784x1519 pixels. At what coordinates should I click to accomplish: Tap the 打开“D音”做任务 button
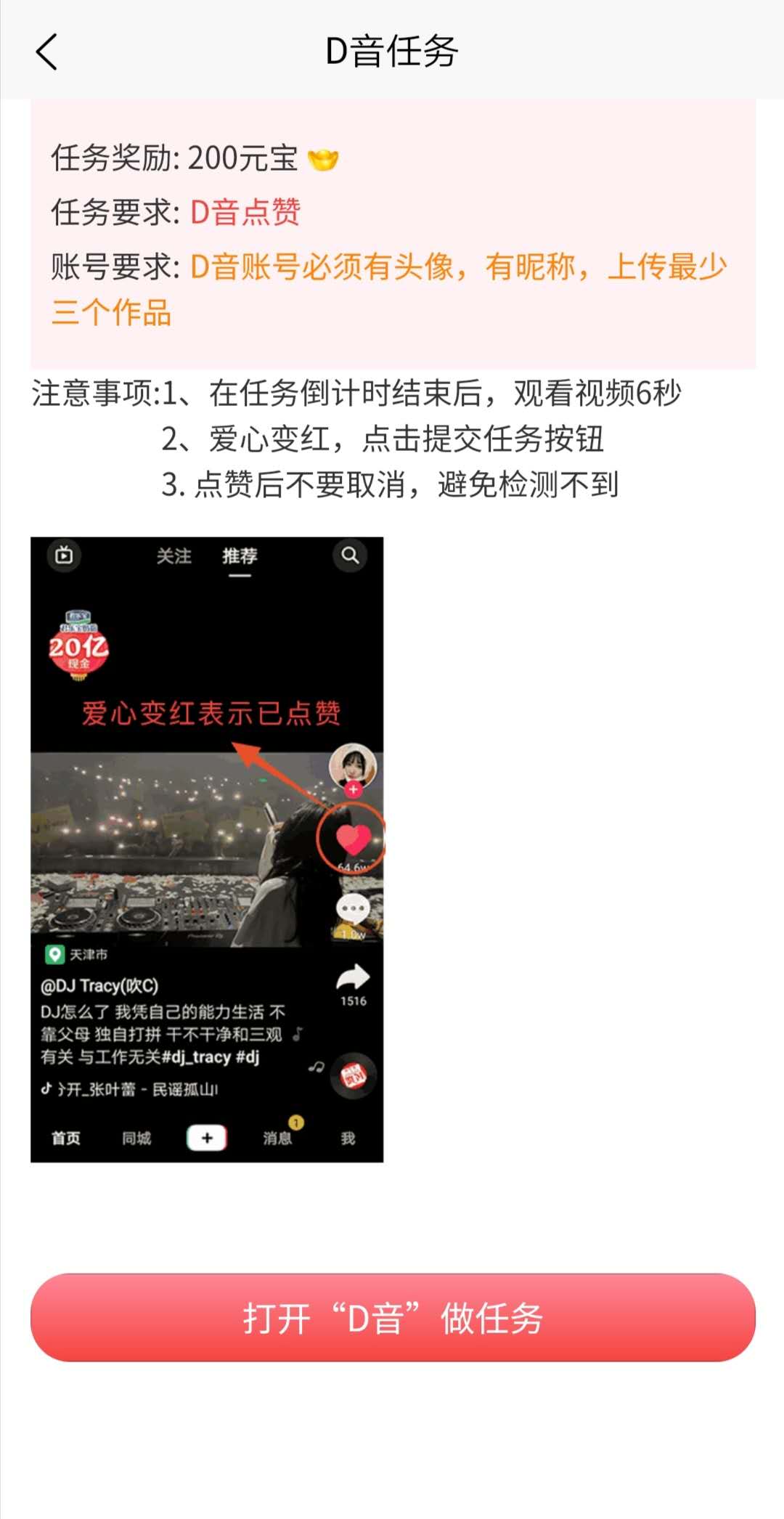[x=393, y=1318]
